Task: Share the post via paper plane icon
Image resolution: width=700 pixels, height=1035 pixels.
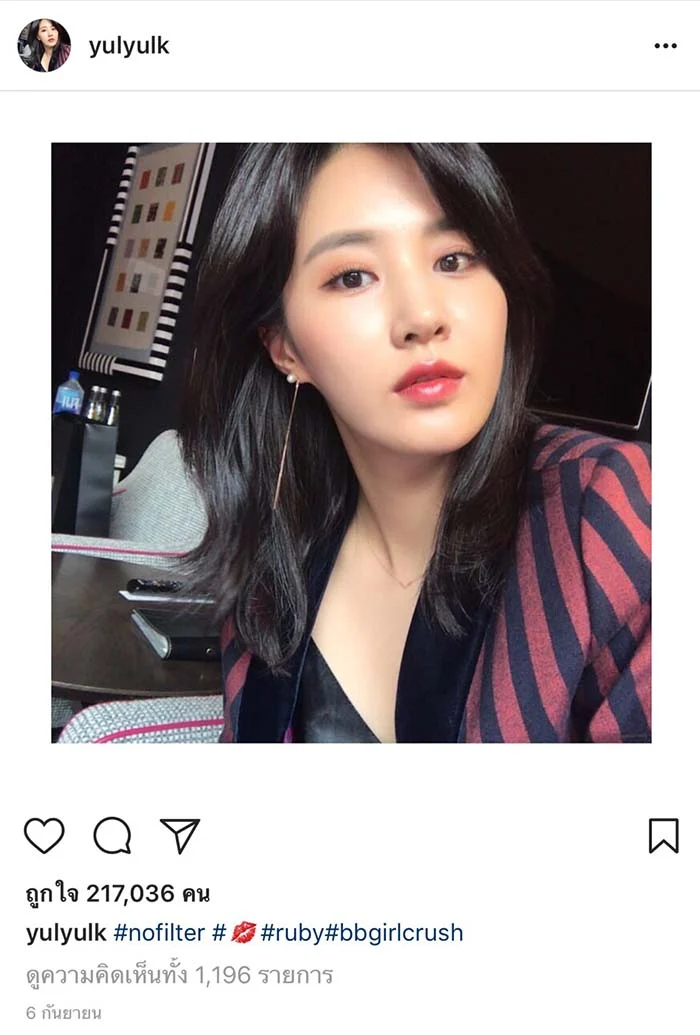Action: click(x=180, y=836)
